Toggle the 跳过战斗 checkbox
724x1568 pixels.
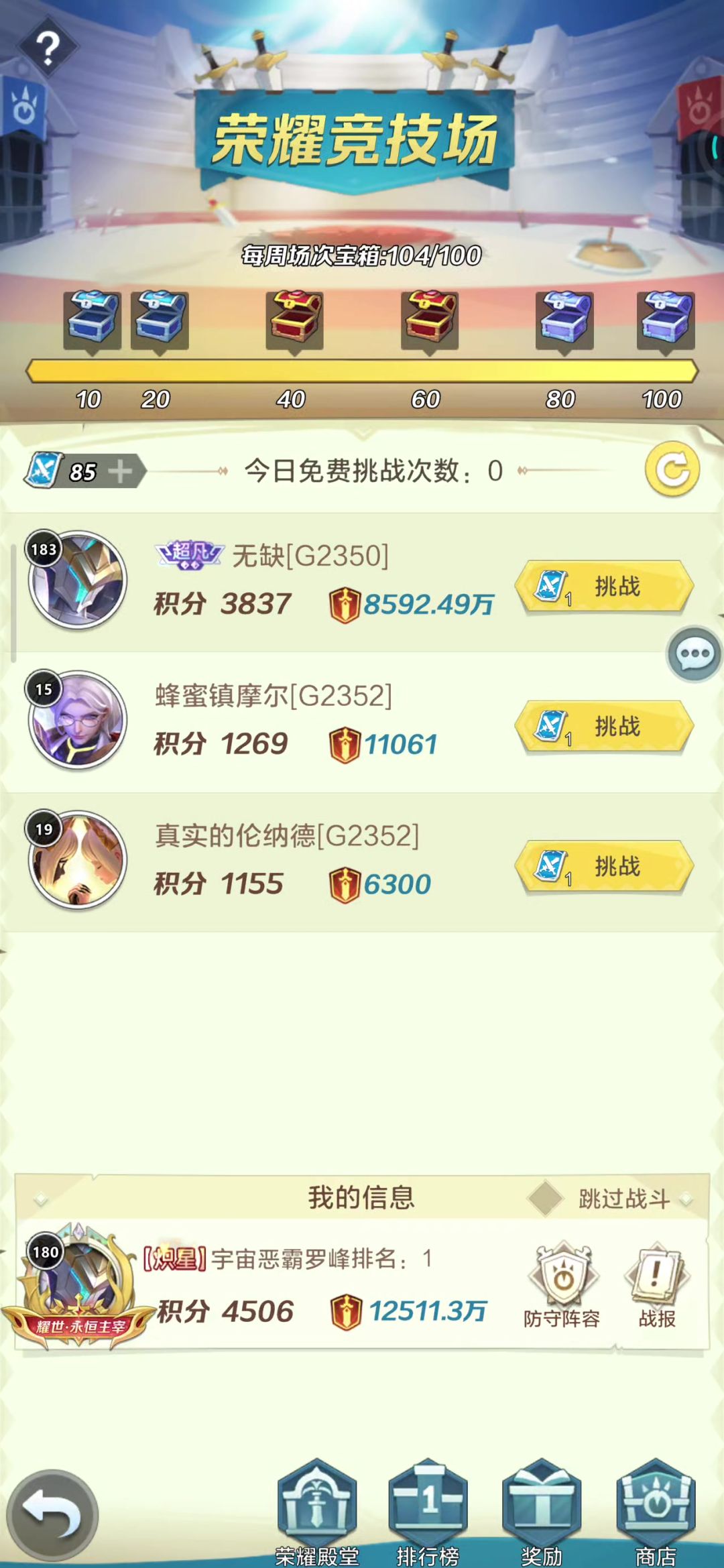pos(546,1199)
